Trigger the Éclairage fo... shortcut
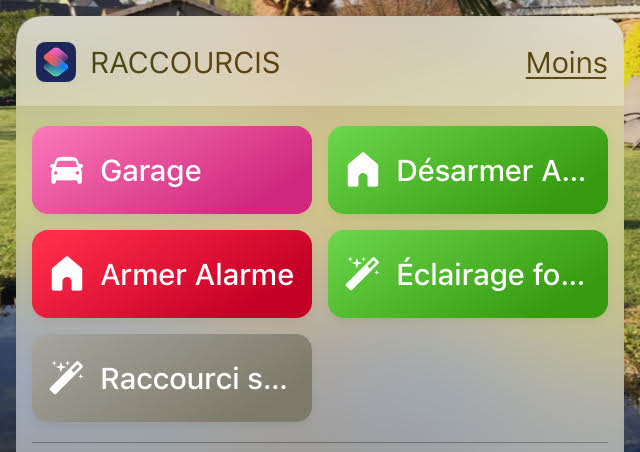640x452 pixels. 468,274
